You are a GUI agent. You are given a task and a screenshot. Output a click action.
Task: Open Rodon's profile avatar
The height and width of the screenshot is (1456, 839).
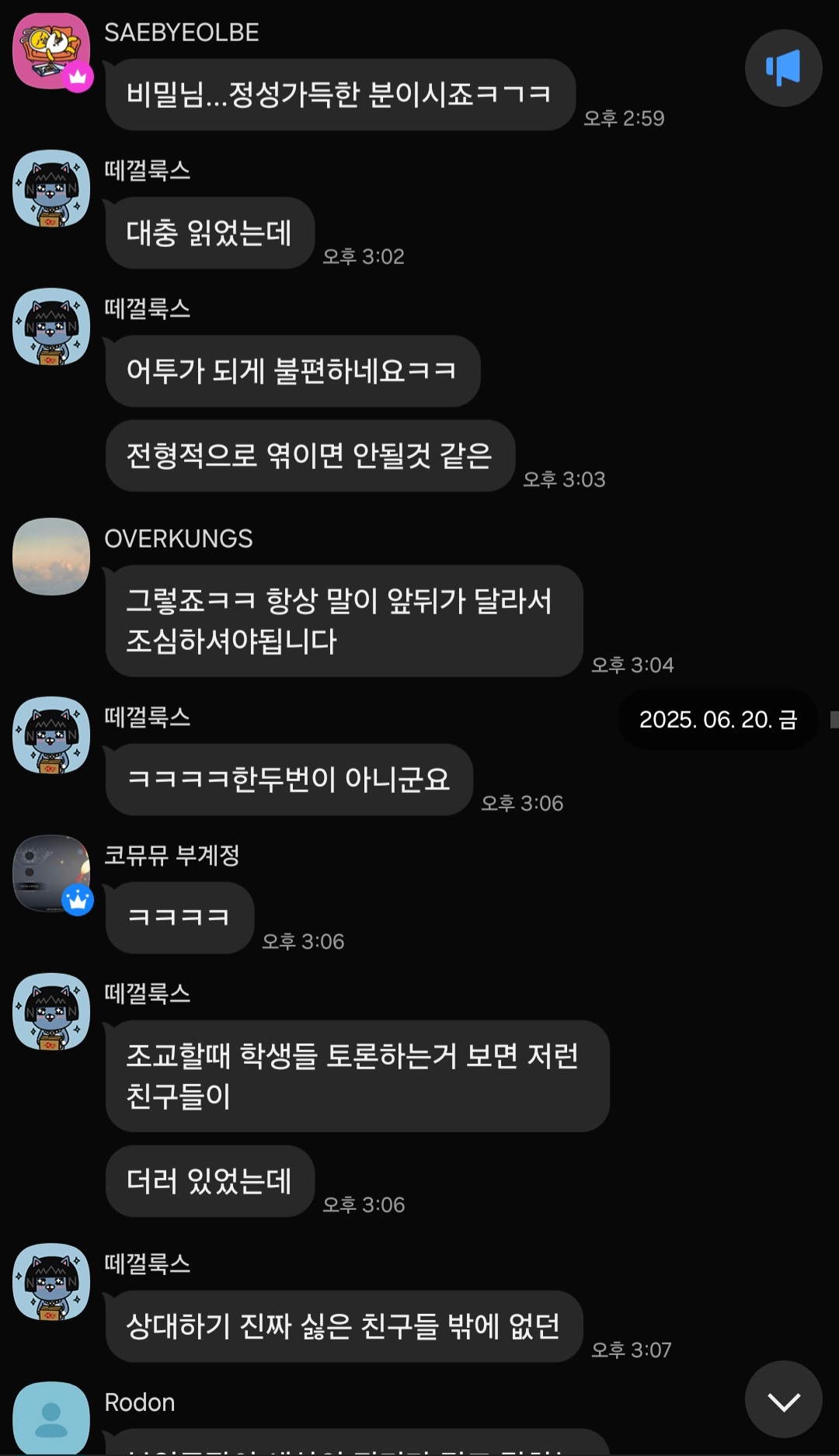tap(51, 1419)
